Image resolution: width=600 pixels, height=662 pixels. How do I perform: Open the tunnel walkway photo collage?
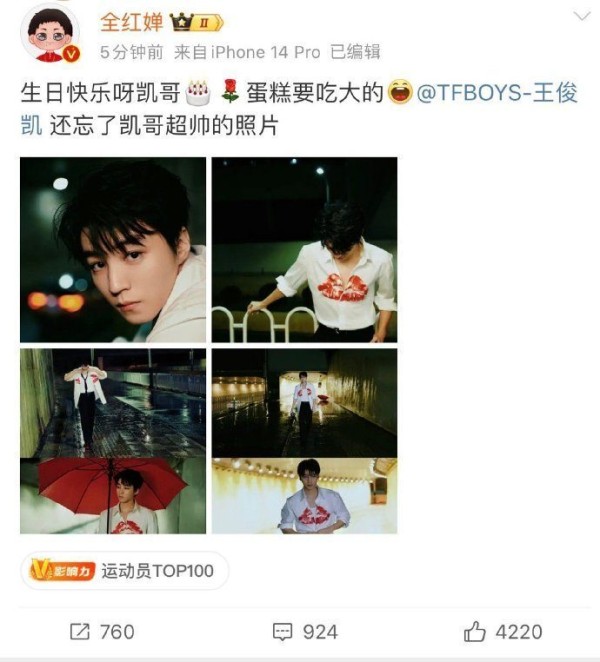point(304,440)
